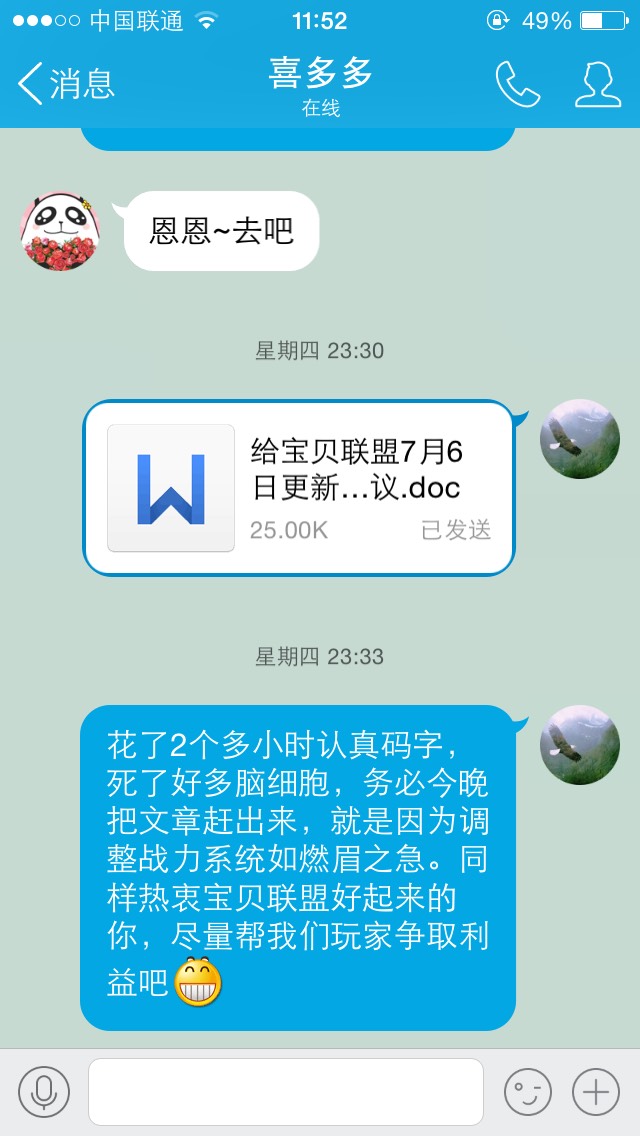
Task: Start a voice call with 喜多多
Action: pos(517,84)
